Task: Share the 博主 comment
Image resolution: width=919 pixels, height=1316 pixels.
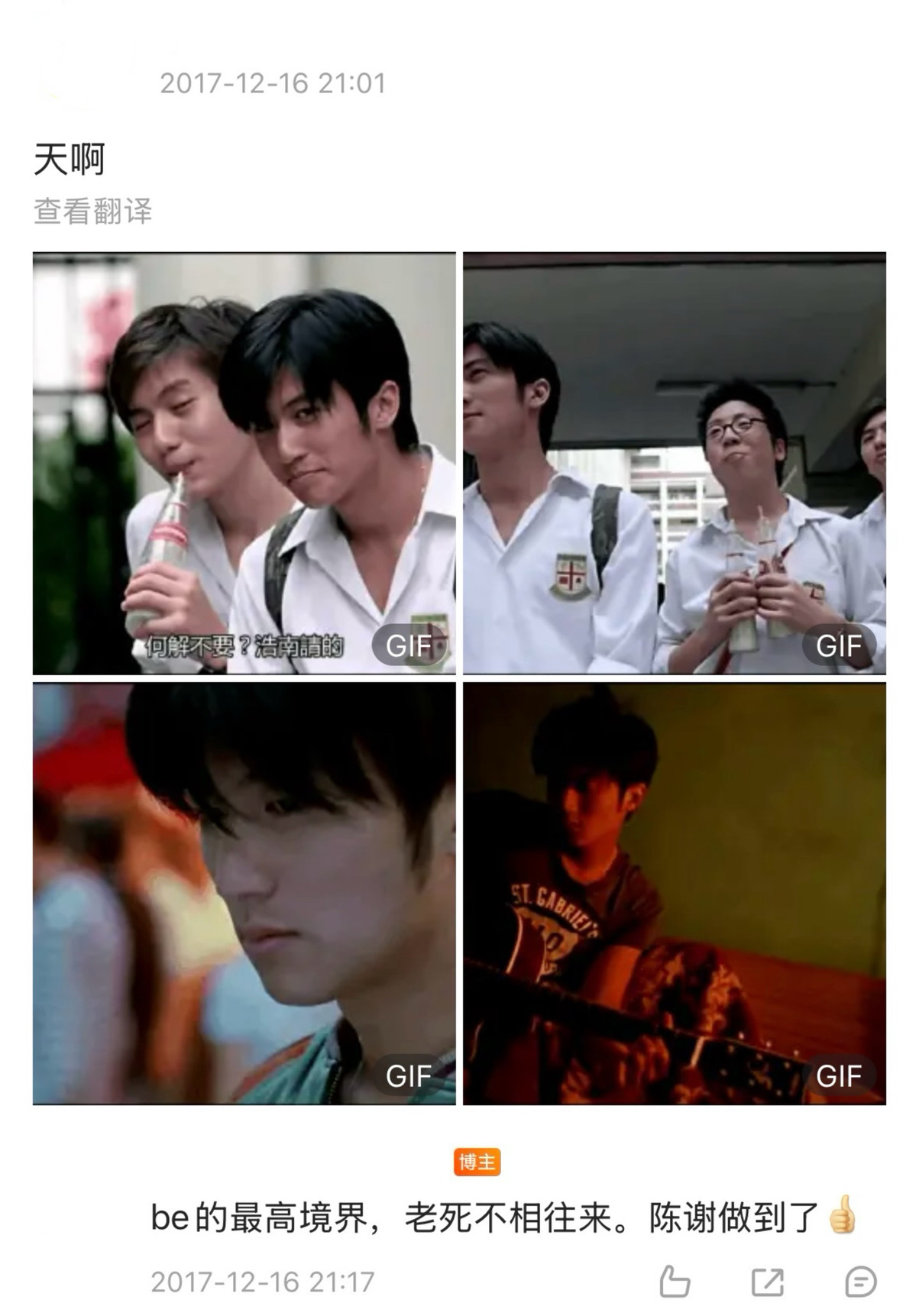Action: click(x=767, y=1282)
